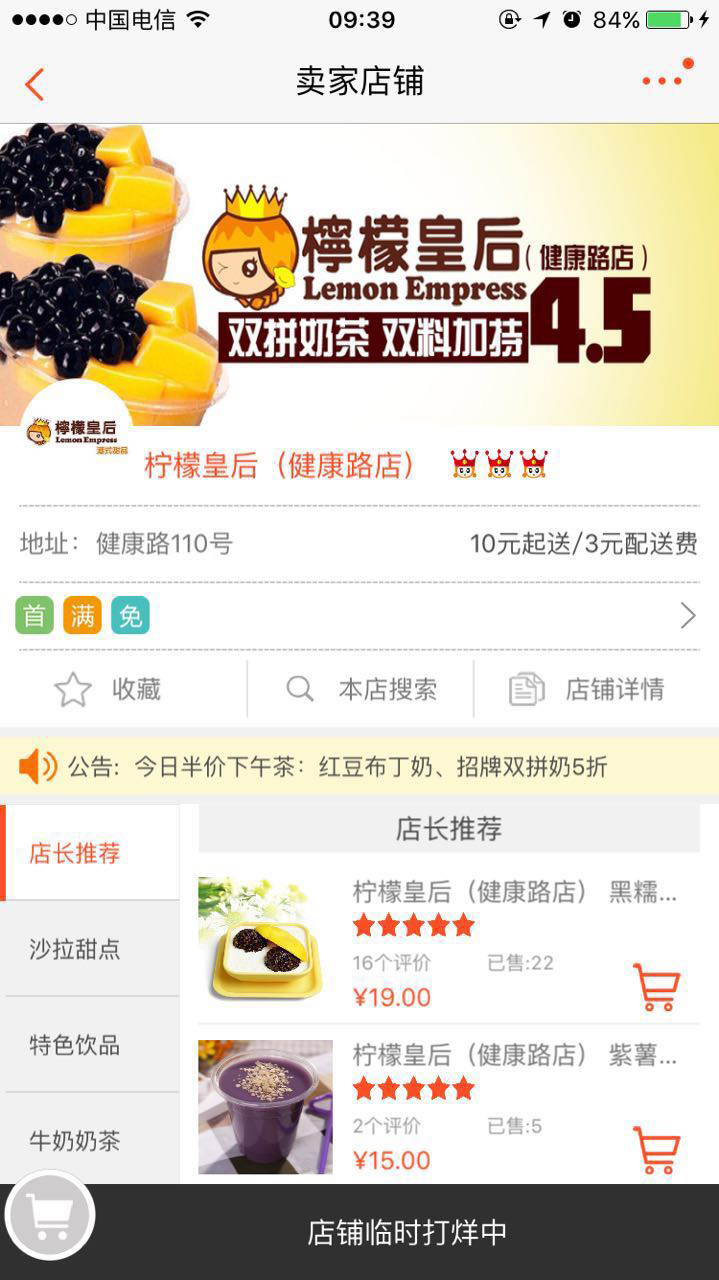Viewport: 719px width, 1280px height.
Task: Switch to the 沙拉甜点 category
Action: 75,949
